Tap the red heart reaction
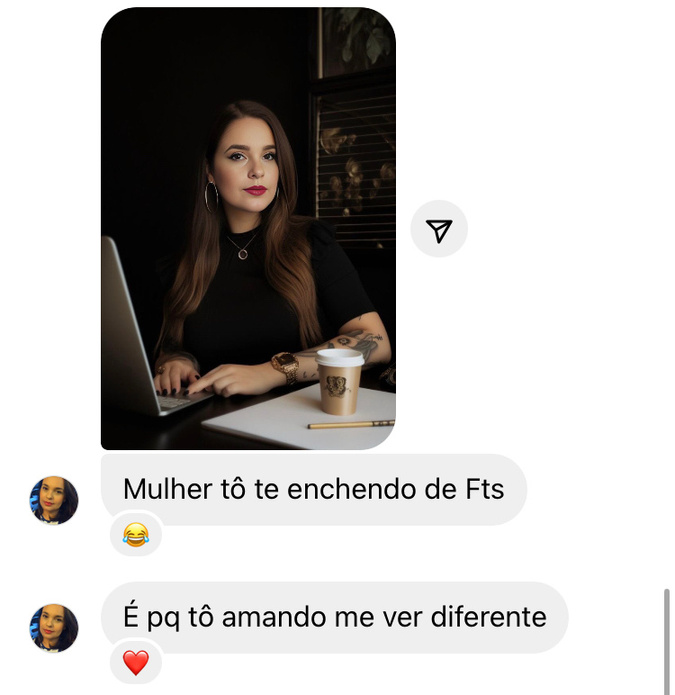The width and height of the screenshot is (675, 695). pyautogui.click(x=135, y=662)
